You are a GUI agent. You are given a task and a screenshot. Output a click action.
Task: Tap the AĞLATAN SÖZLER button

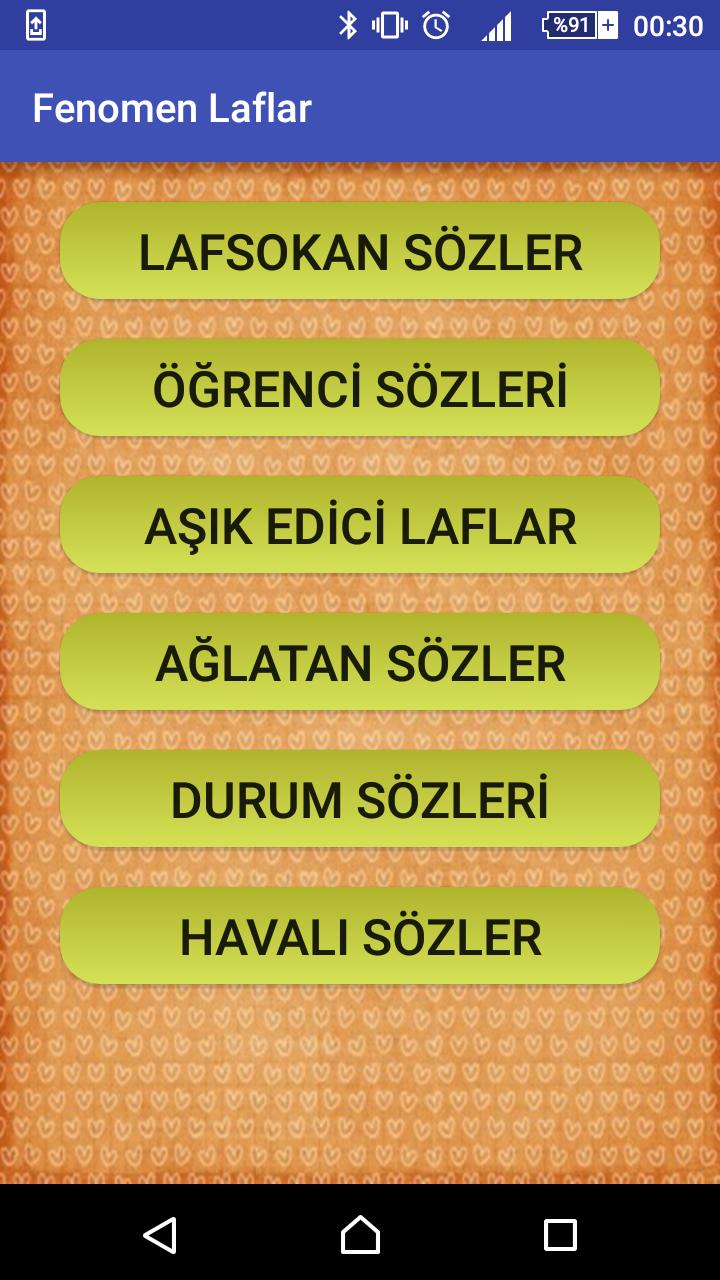coord(360,663)
